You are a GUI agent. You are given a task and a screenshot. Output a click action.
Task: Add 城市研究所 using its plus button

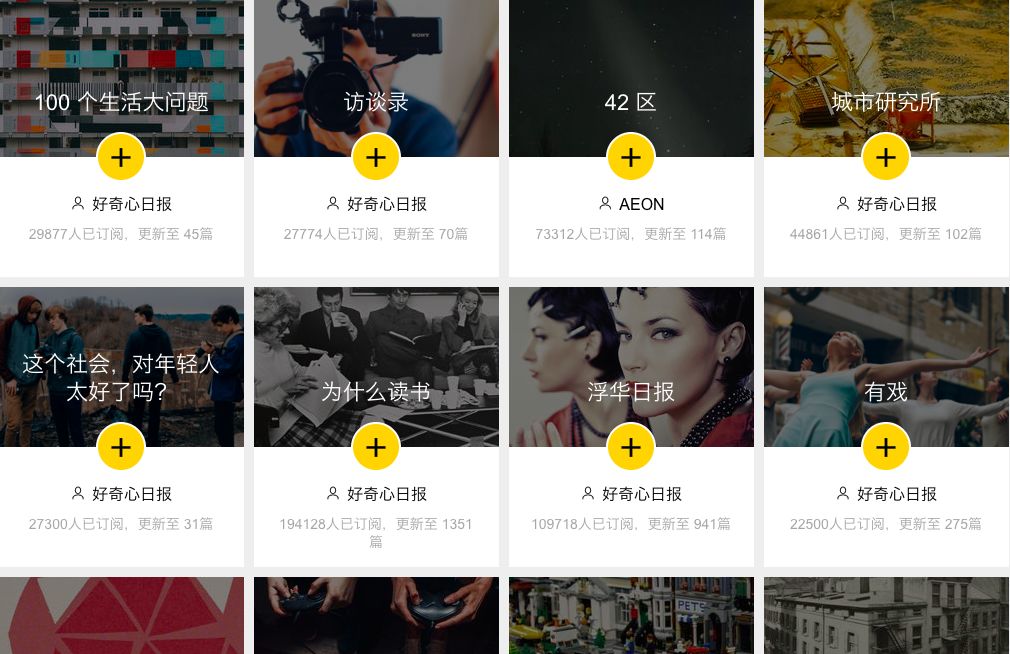pos(886,157)
